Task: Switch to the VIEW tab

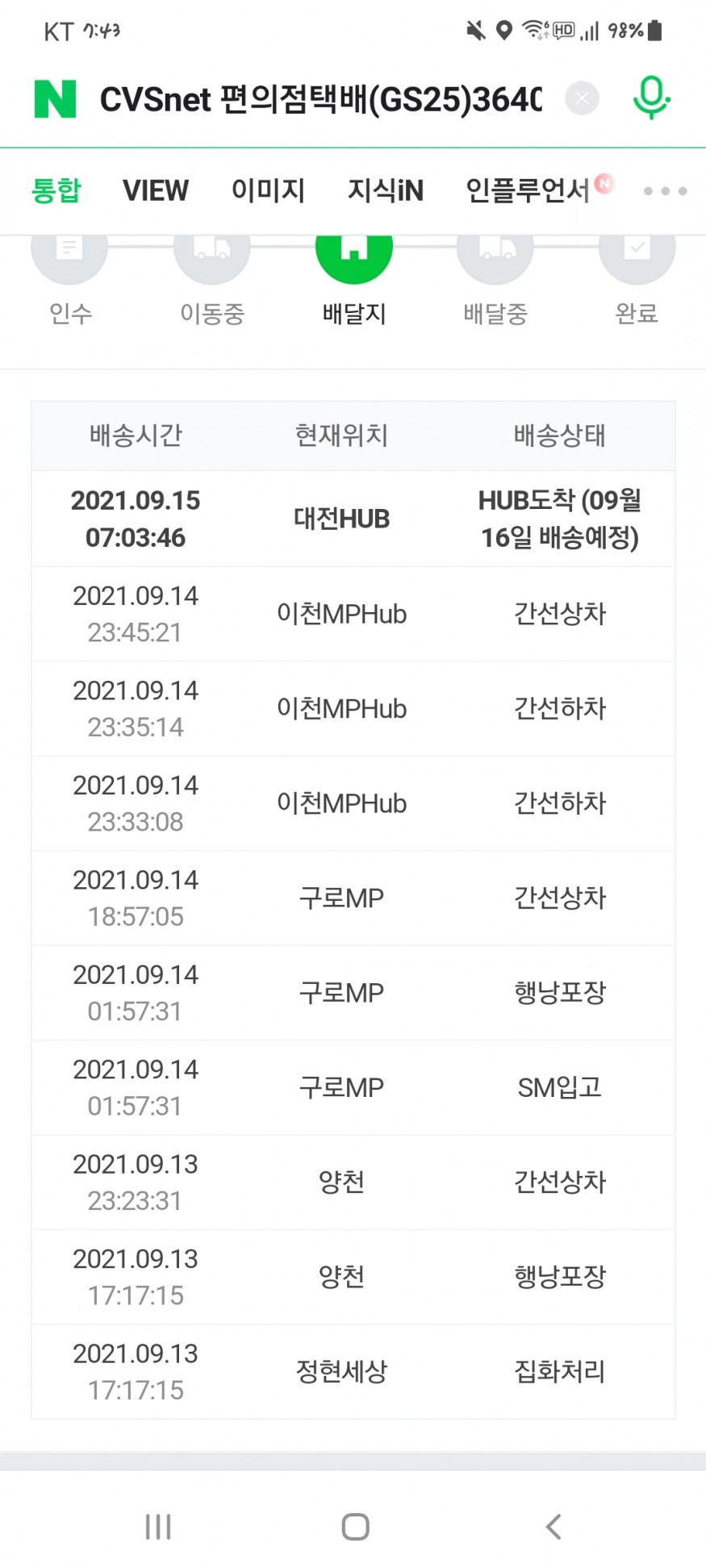Action: pos(155,191)
